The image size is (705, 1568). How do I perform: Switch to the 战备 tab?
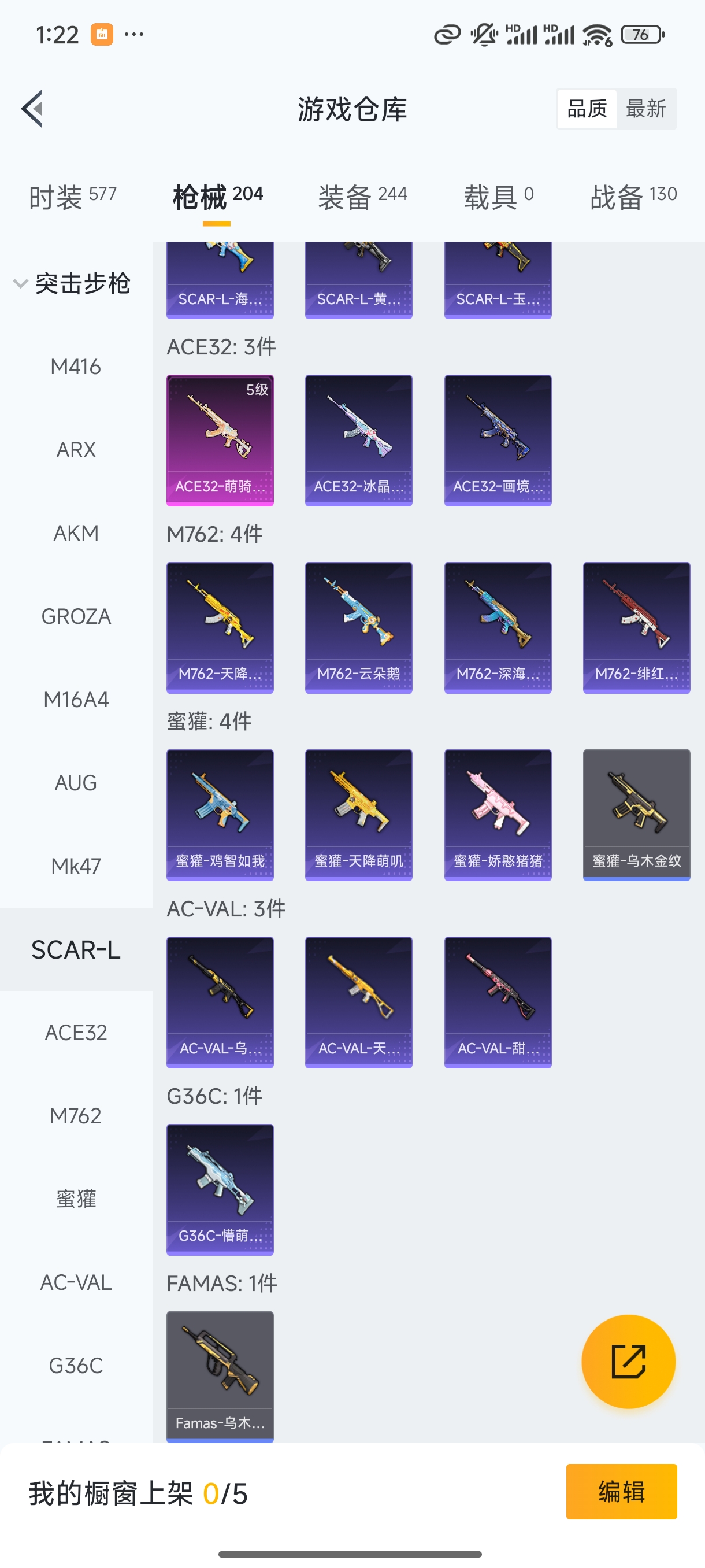(633, 197)
